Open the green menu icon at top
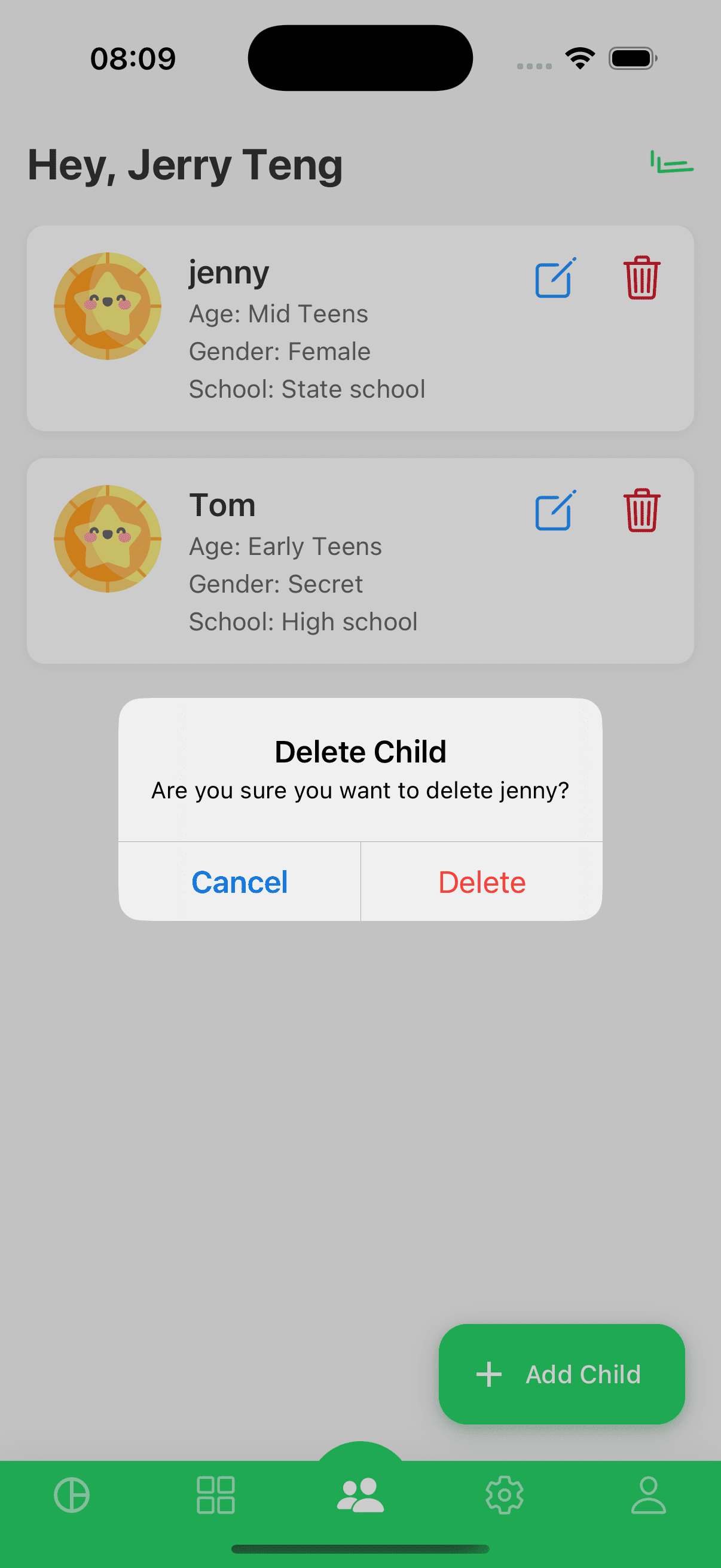721x1568 pixels. pos(671,163)
